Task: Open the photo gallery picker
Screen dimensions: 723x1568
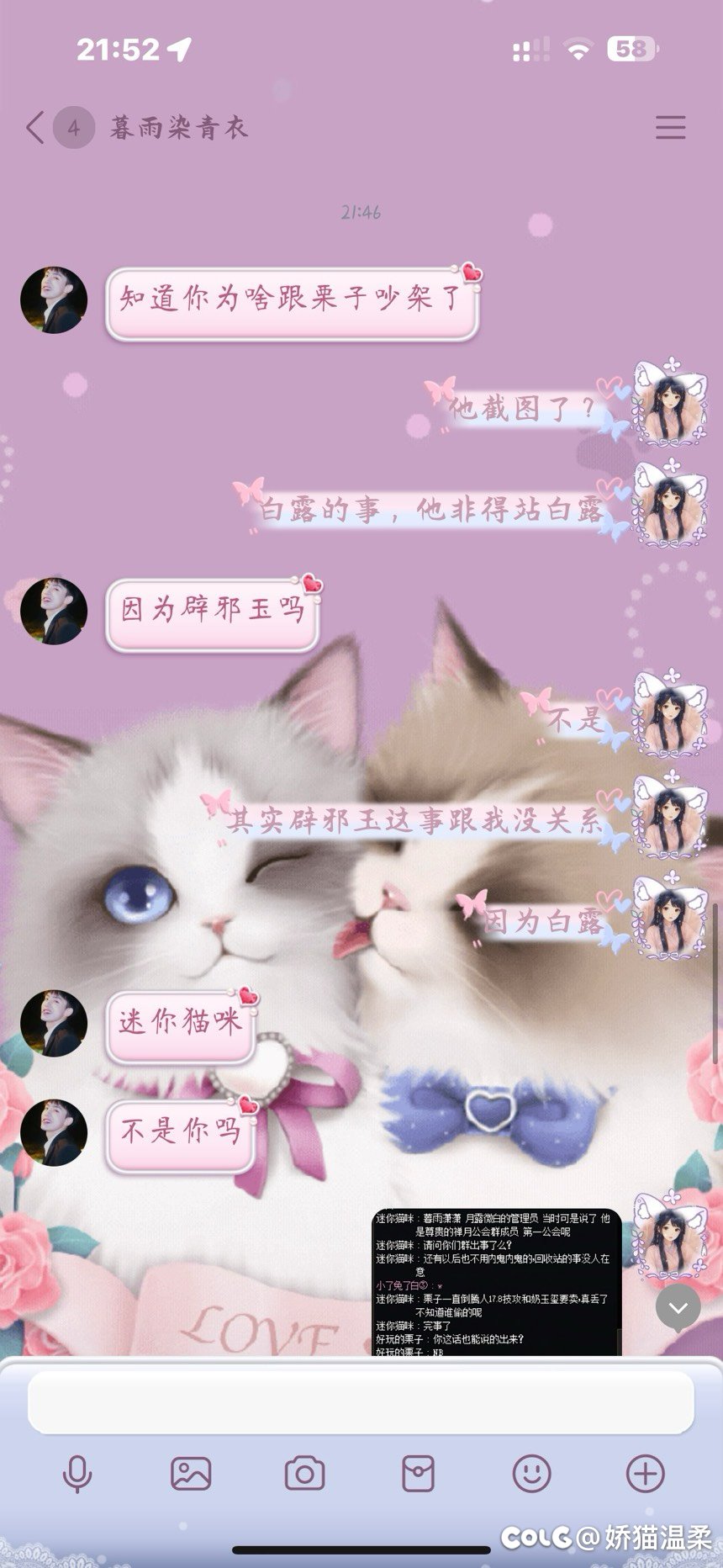Action: pos(191,1474)
